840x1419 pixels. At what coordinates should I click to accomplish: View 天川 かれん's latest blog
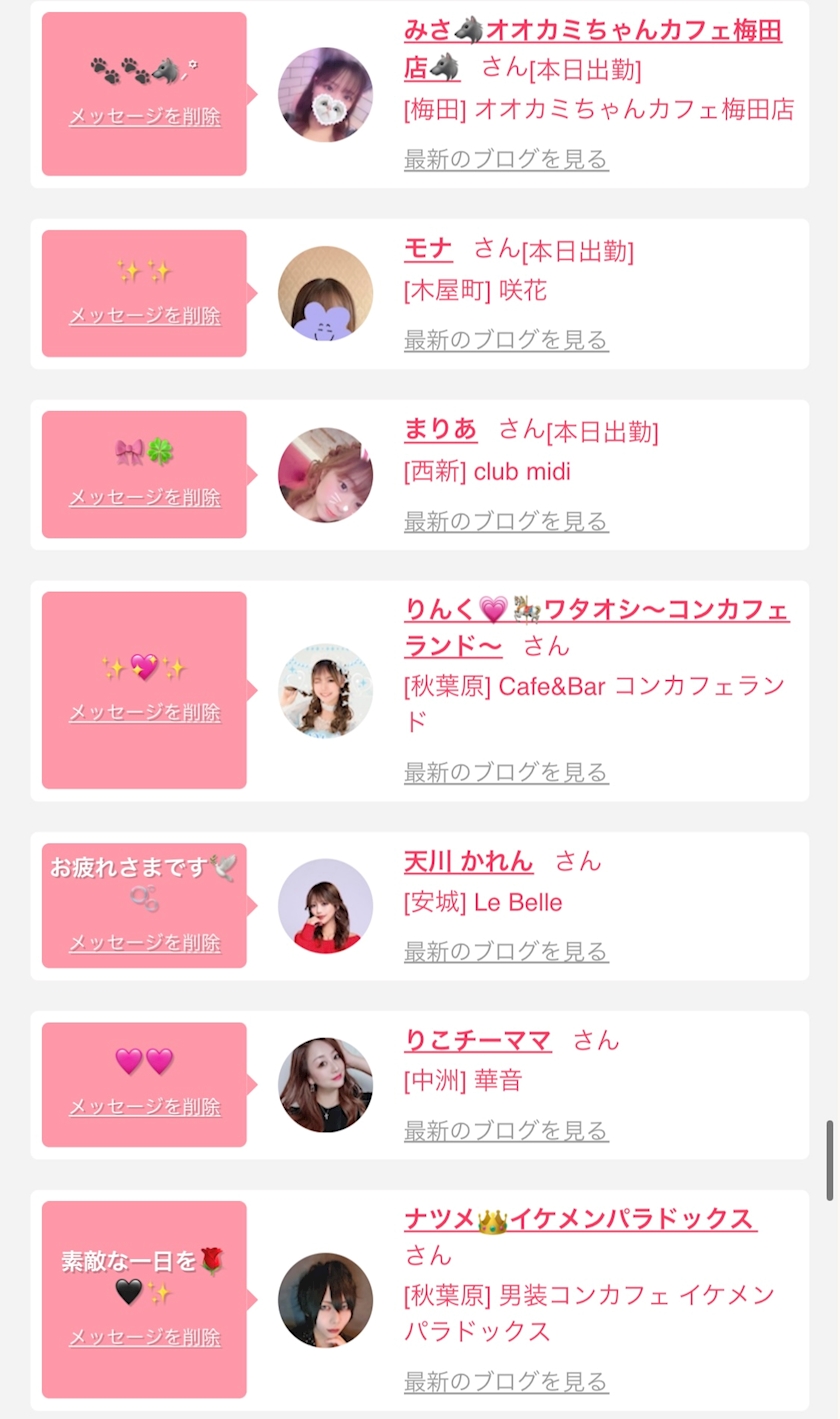click(x=506, y=952)
